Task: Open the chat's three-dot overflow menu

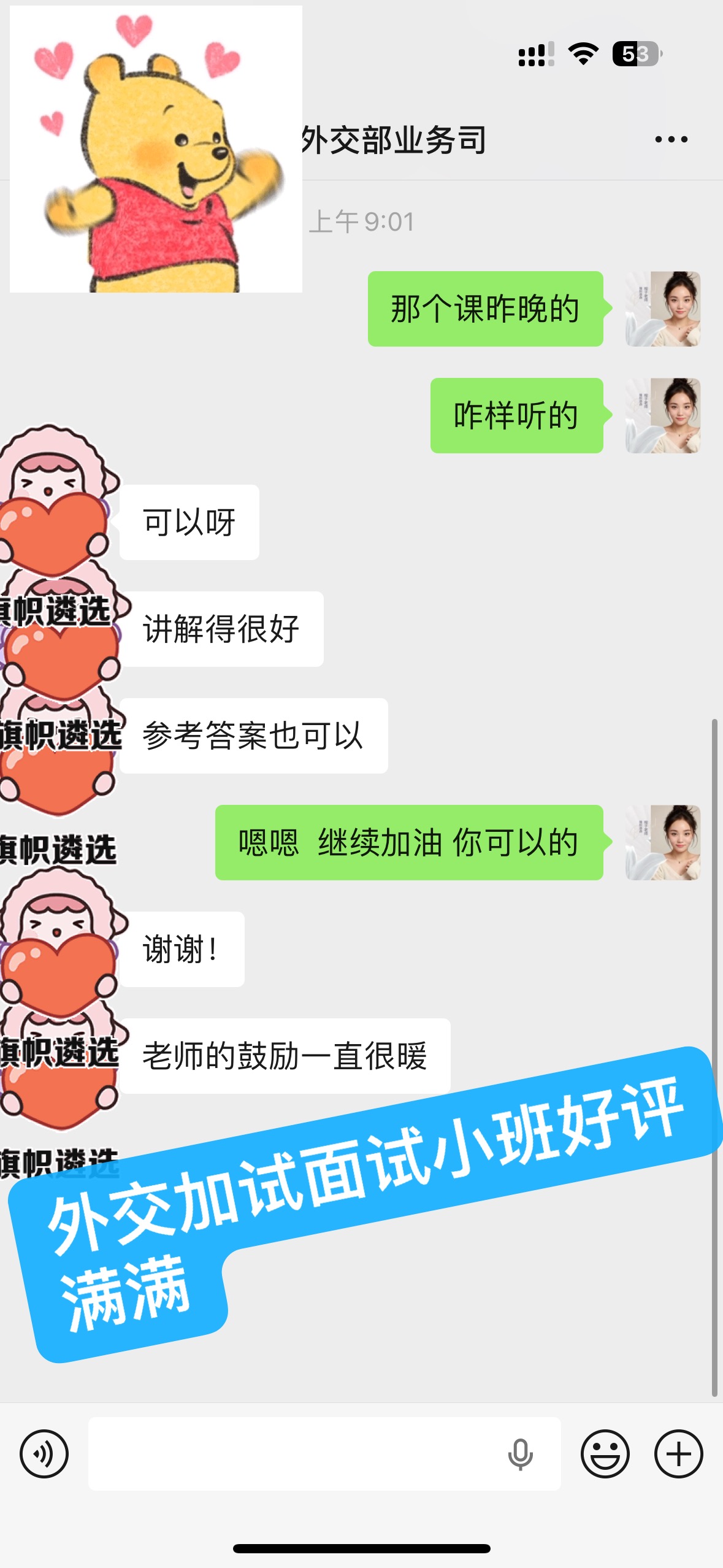Action: coord(671,140)
